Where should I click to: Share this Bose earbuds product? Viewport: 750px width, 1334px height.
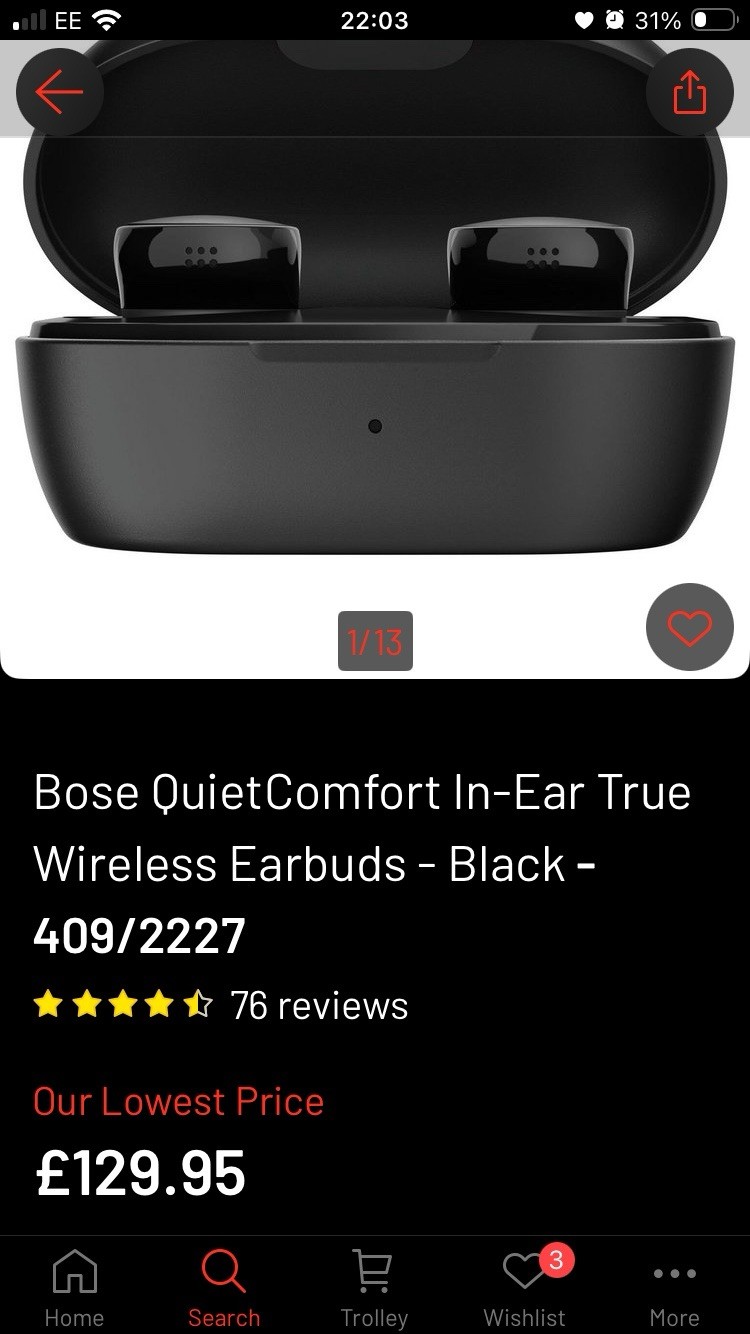point(689,93)
